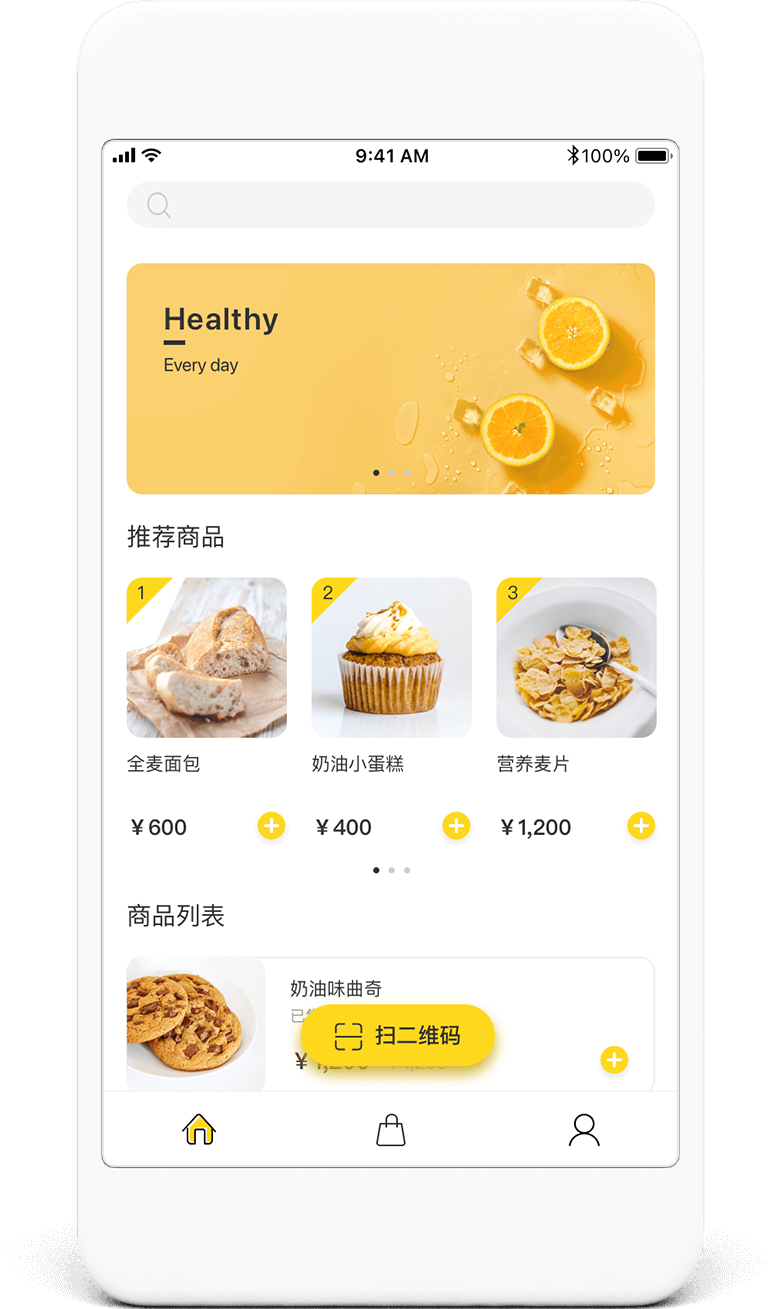
Task: Add 营养麦片 to cart with its plus button
Action: [x=641, y=826]
